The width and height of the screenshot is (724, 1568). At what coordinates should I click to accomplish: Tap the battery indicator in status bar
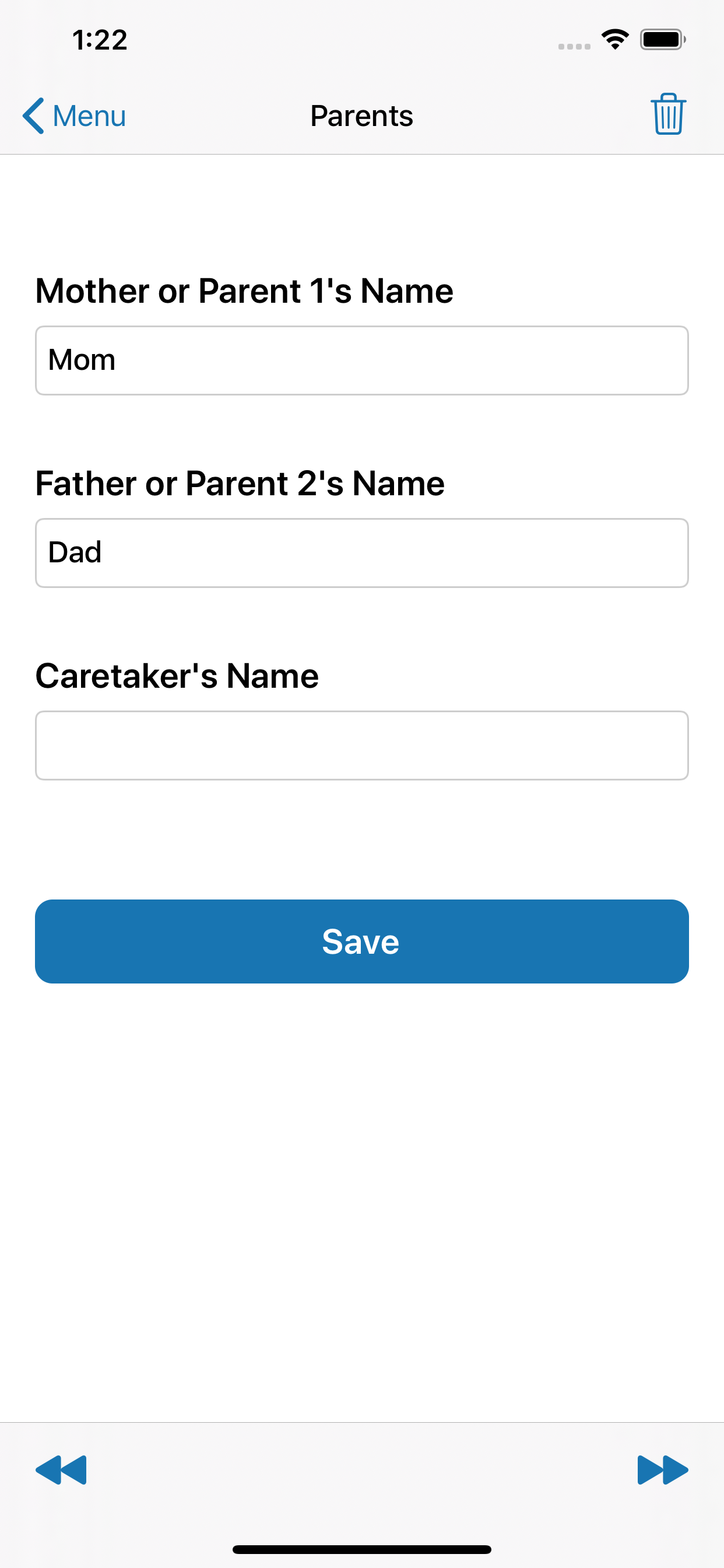[661, 39]
